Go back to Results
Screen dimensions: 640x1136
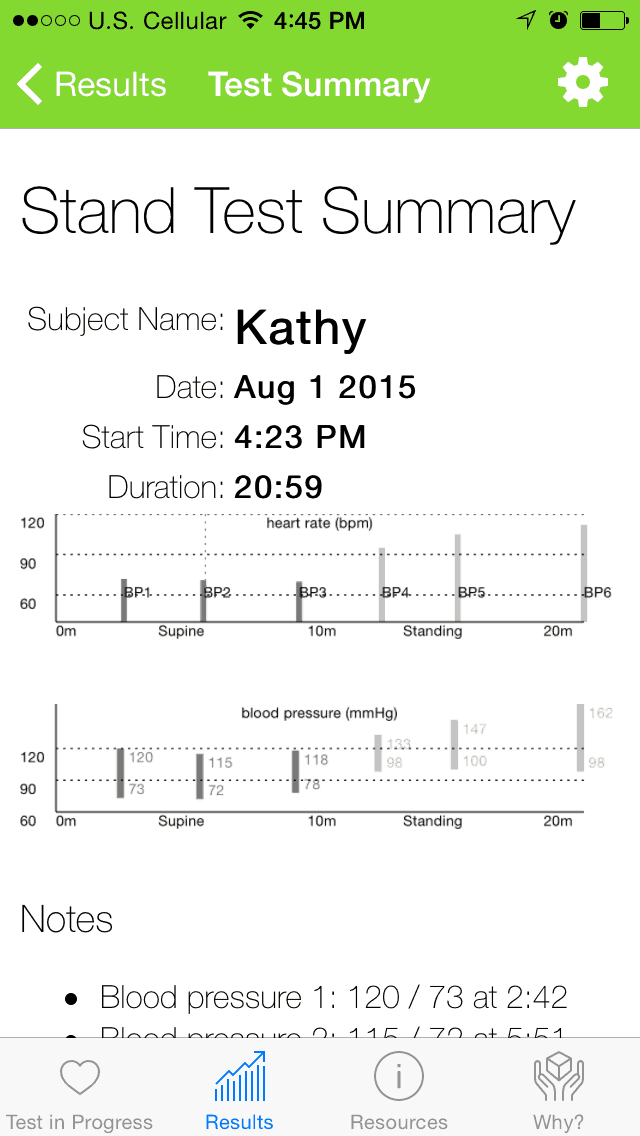point(92,84)
